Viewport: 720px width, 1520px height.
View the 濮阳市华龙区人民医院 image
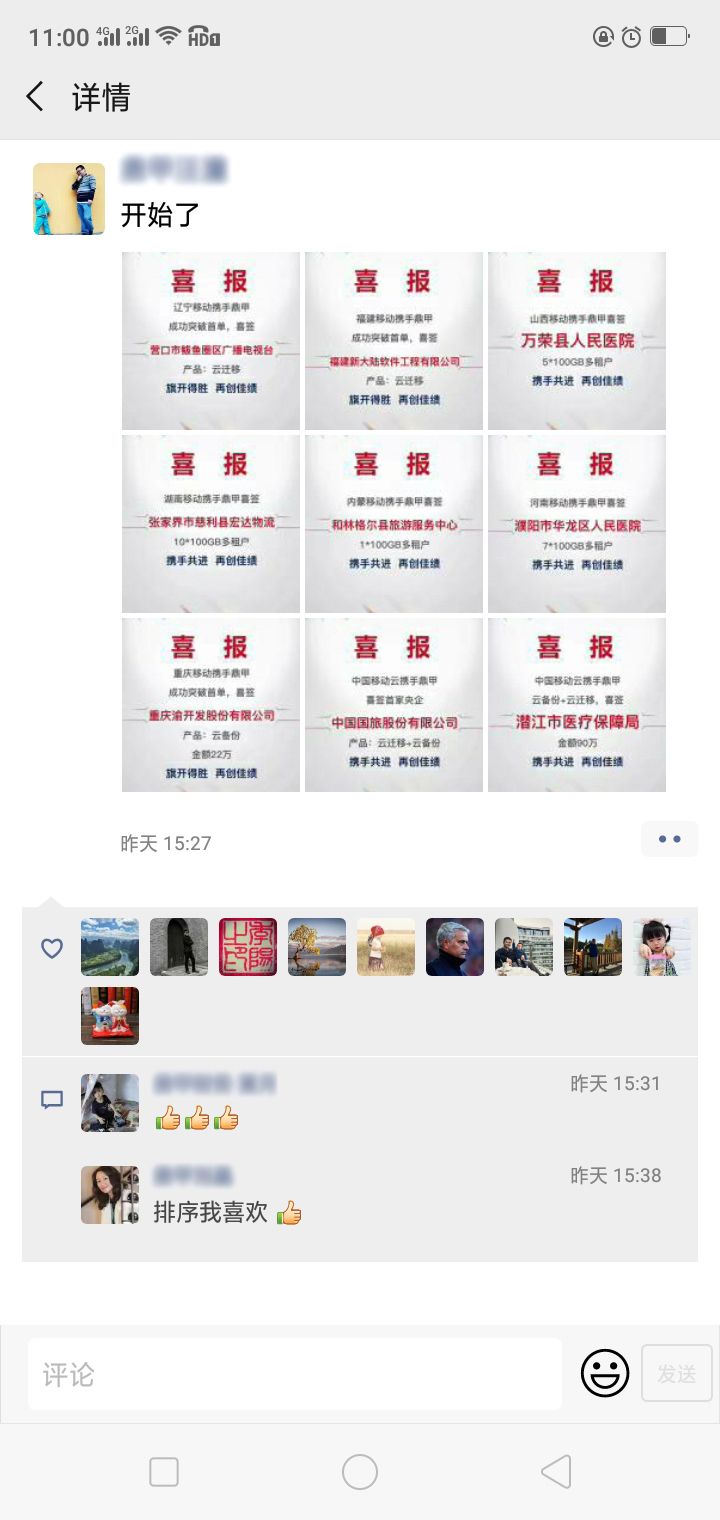click(x=577, y=524)
